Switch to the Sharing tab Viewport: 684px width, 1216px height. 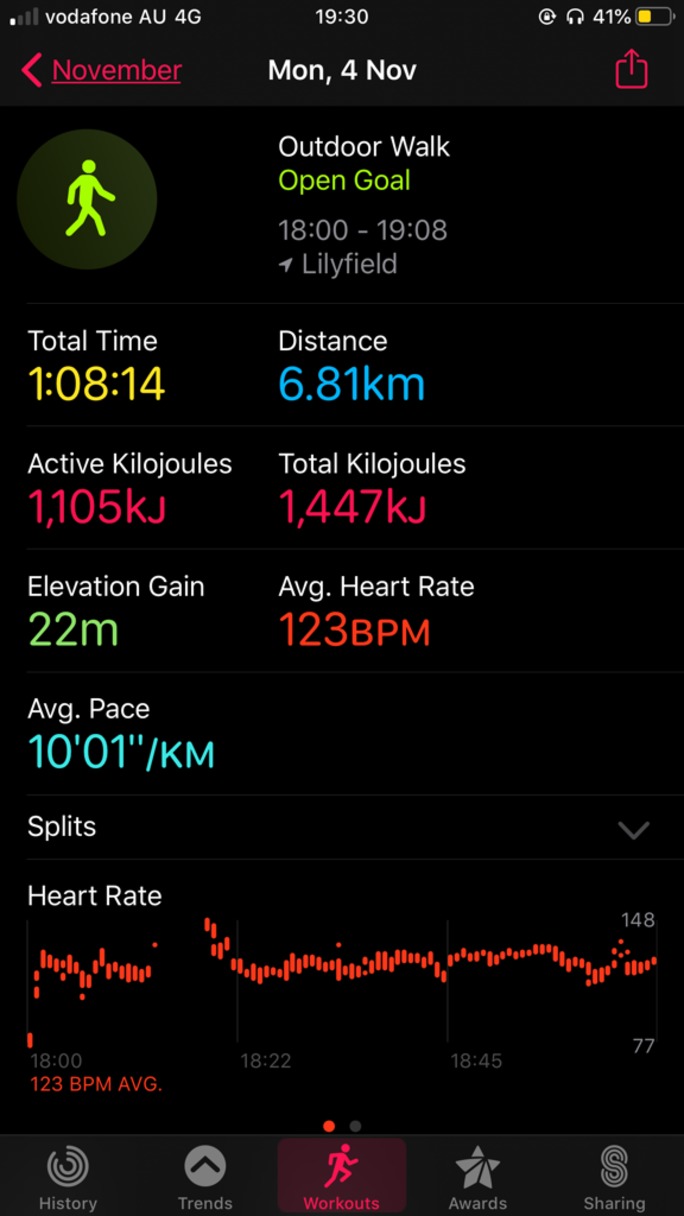point(614,1178)
